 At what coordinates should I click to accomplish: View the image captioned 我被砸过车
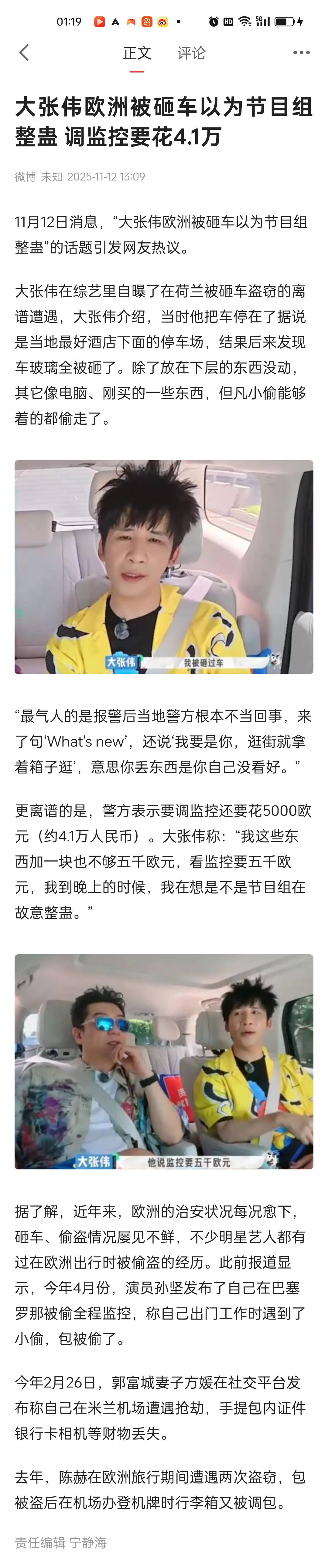164,567
